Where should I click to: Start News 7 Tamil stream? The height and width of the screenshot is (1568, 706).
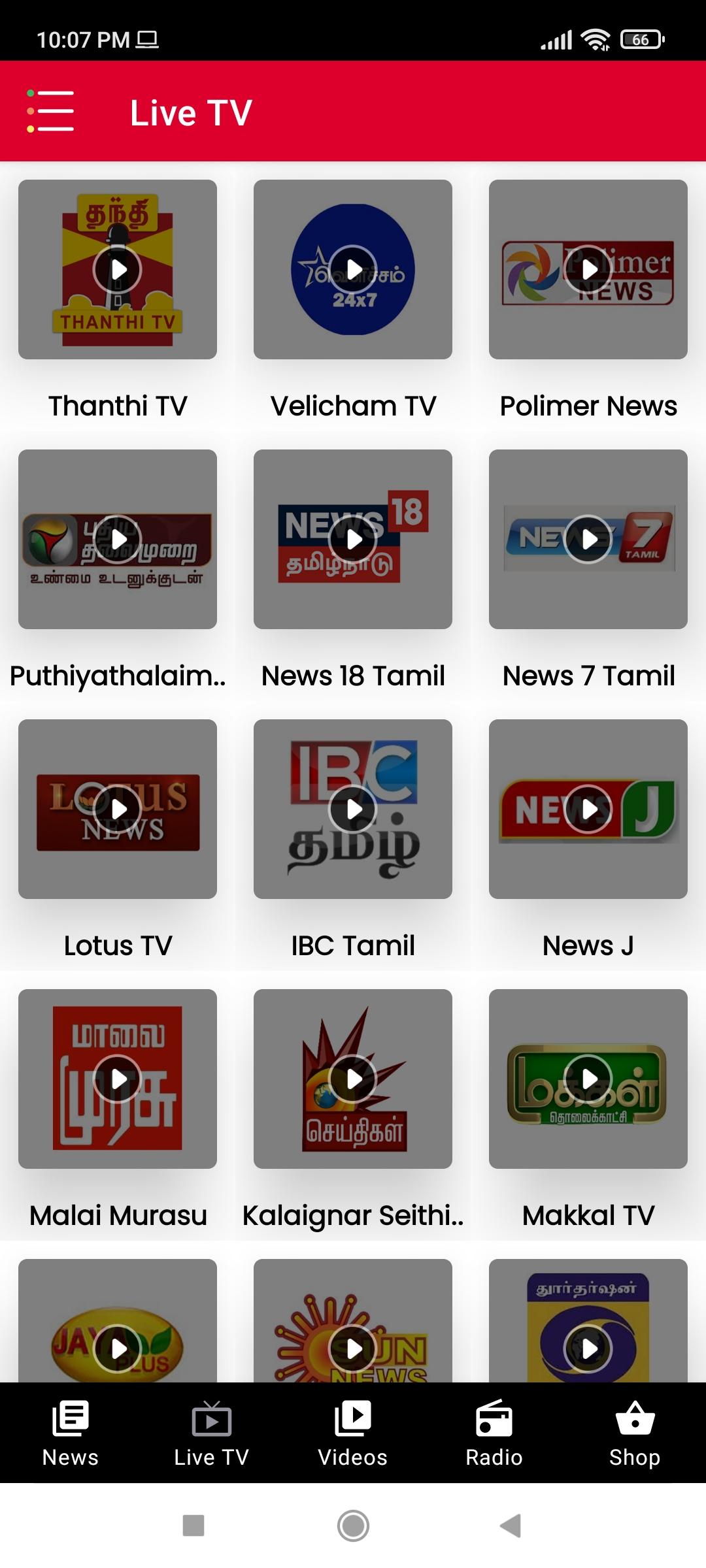click(588, 539)
